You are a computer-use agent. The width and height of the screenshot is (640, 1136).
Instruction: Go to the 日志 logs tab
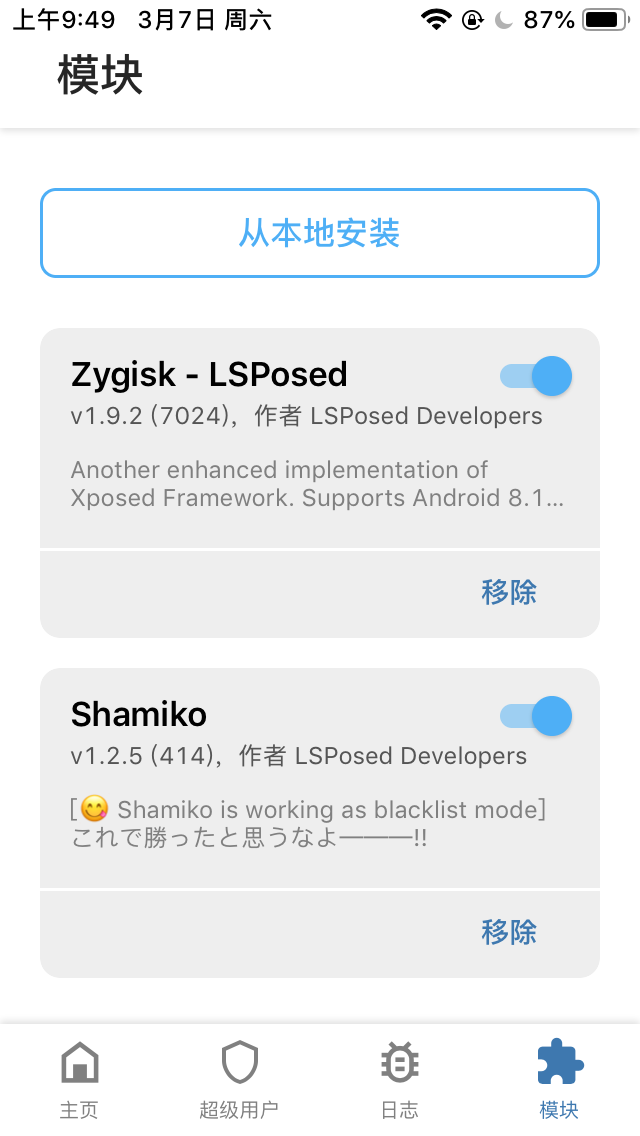coord(399,1078)
